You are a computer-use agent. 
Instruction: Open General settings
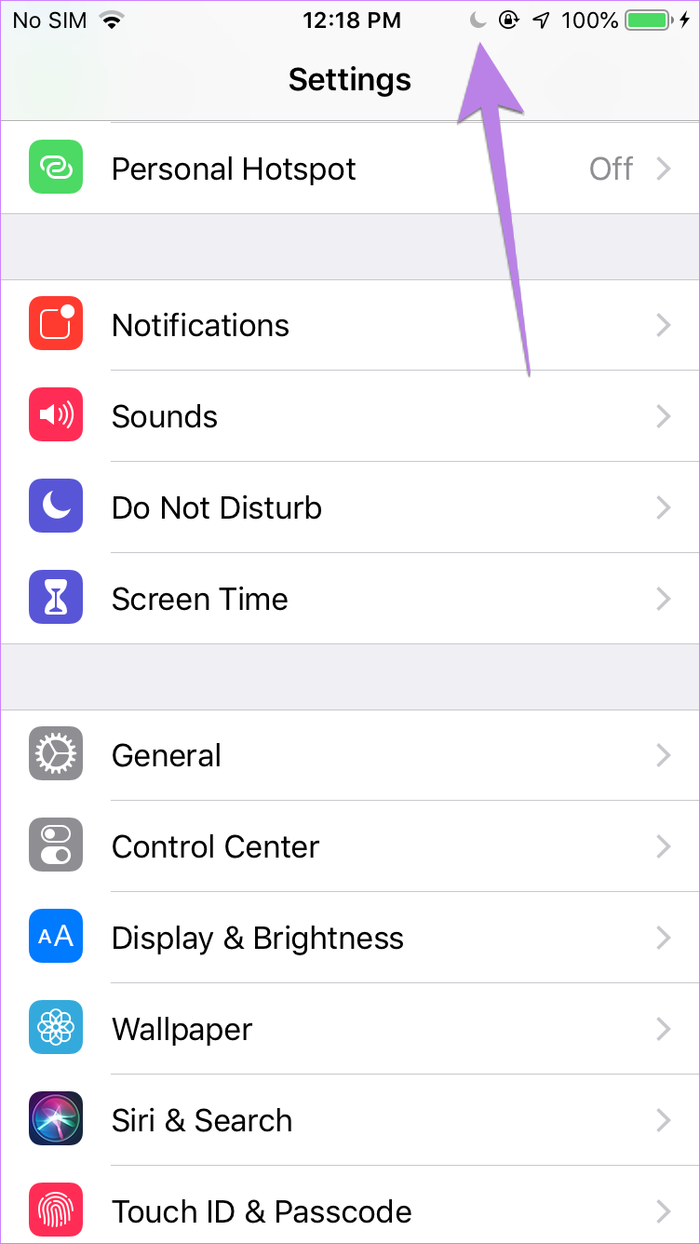[x=350, y=755]
